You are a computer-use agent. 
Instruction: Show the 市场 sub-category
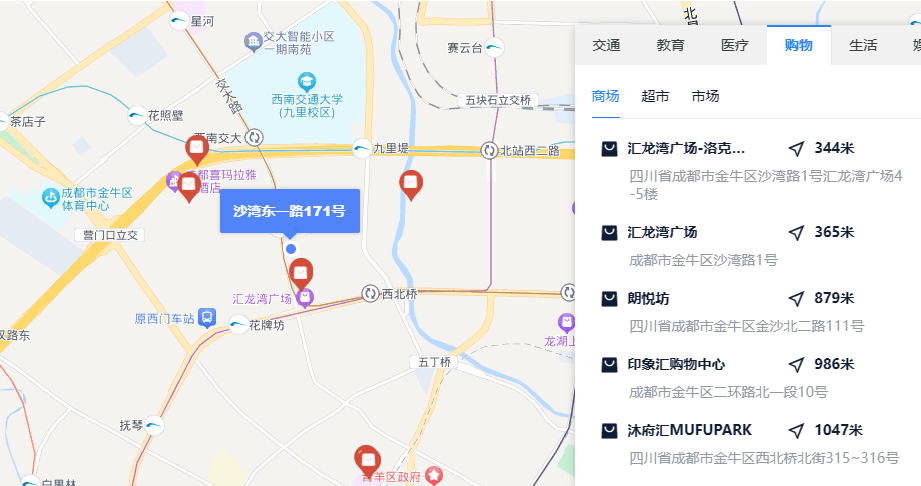click(705, 96)
